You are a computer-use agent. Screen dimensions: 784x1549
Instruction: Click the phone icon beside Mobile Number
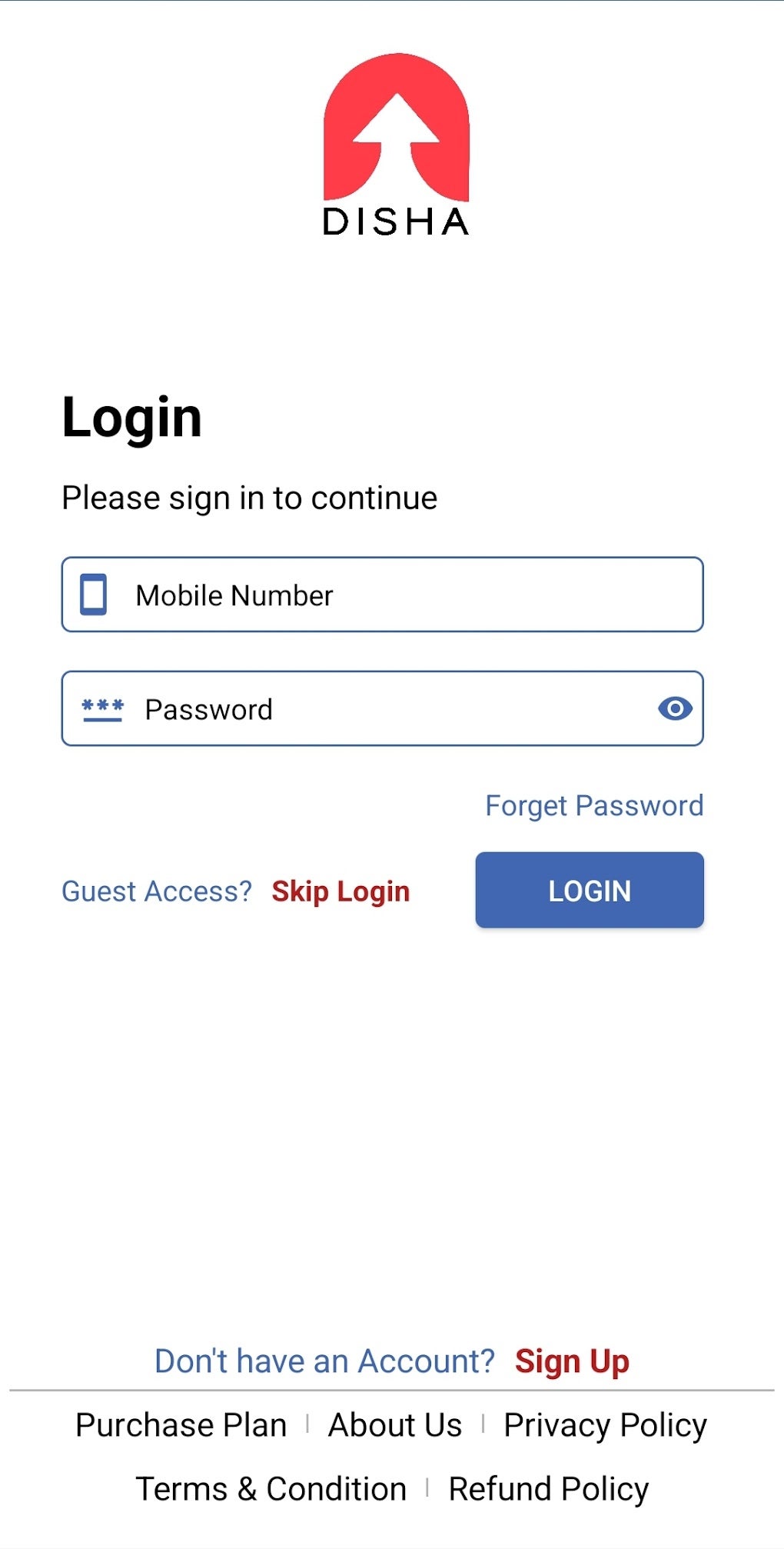(x=94, y=594)
